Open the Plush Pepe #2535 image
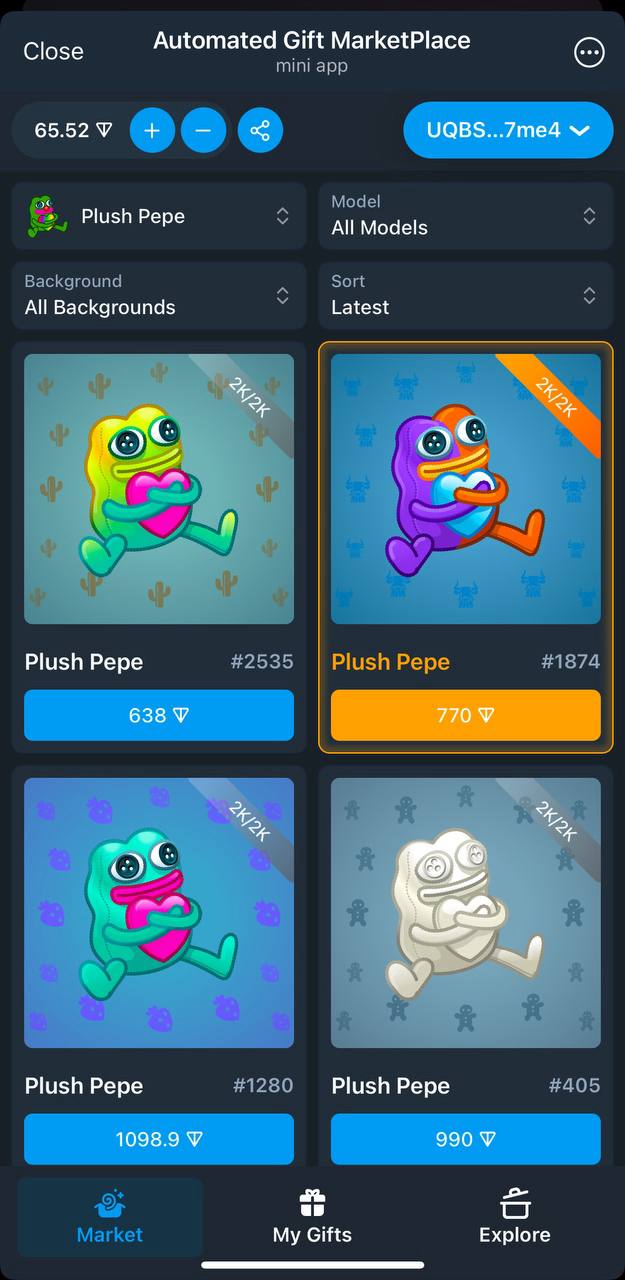The width and height of the screenshot is (625, 1280). [x=159, y=489]
